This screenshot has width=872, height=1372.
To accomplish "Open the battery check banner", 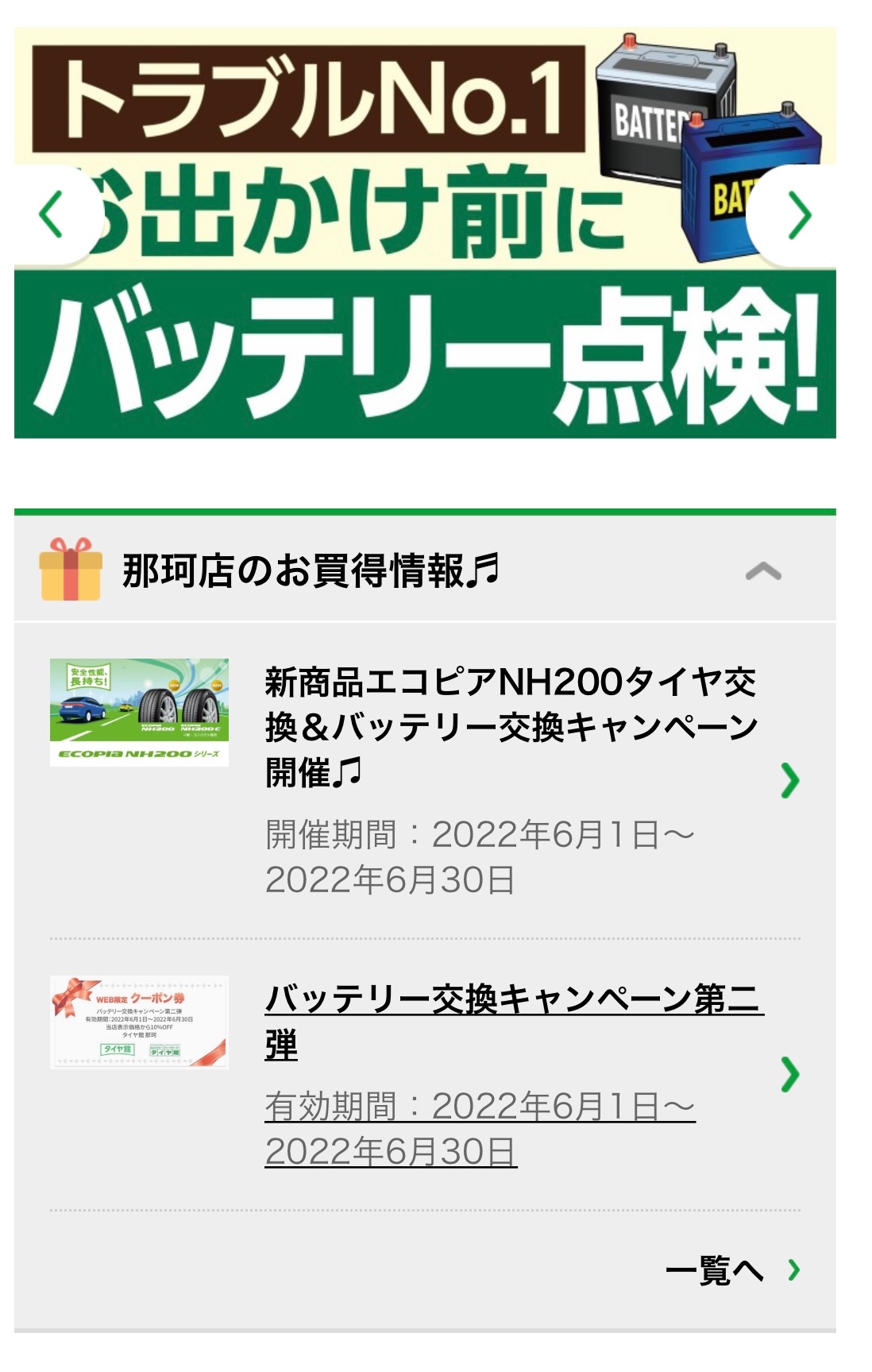I will tap(425, 350).
